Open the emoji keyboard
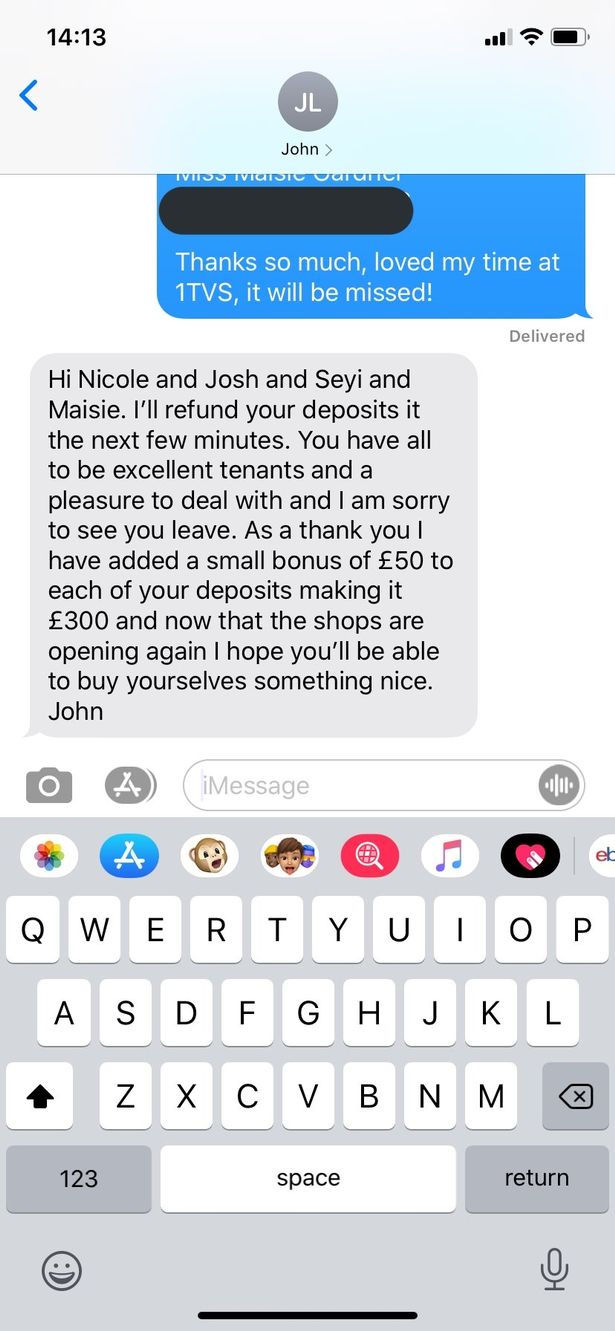Viewport: 615px width, 1331px height. coord(62,1271)
